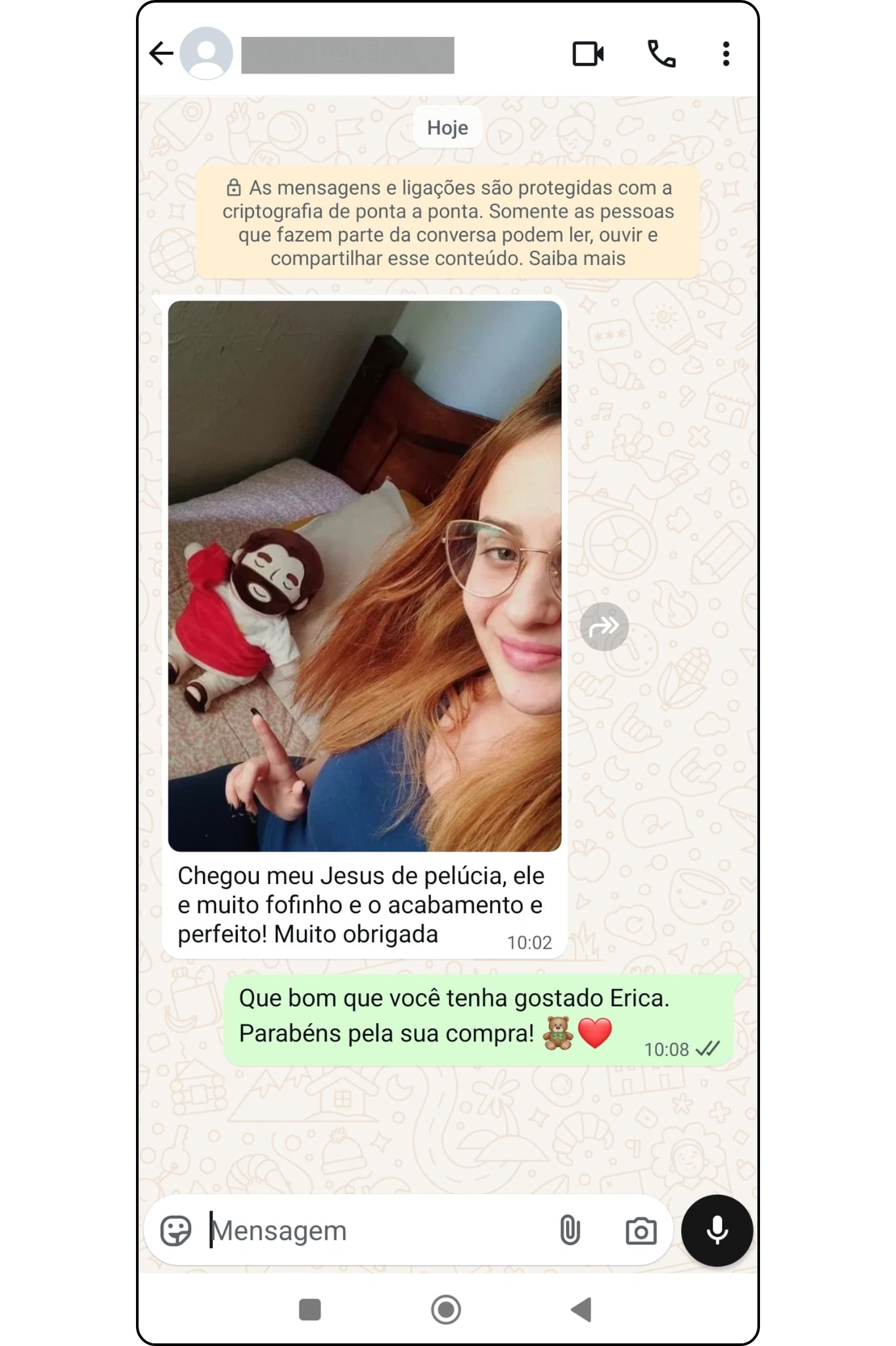896x1346 pixels.
Task: Record a voice message
Action: (717, 1230)
